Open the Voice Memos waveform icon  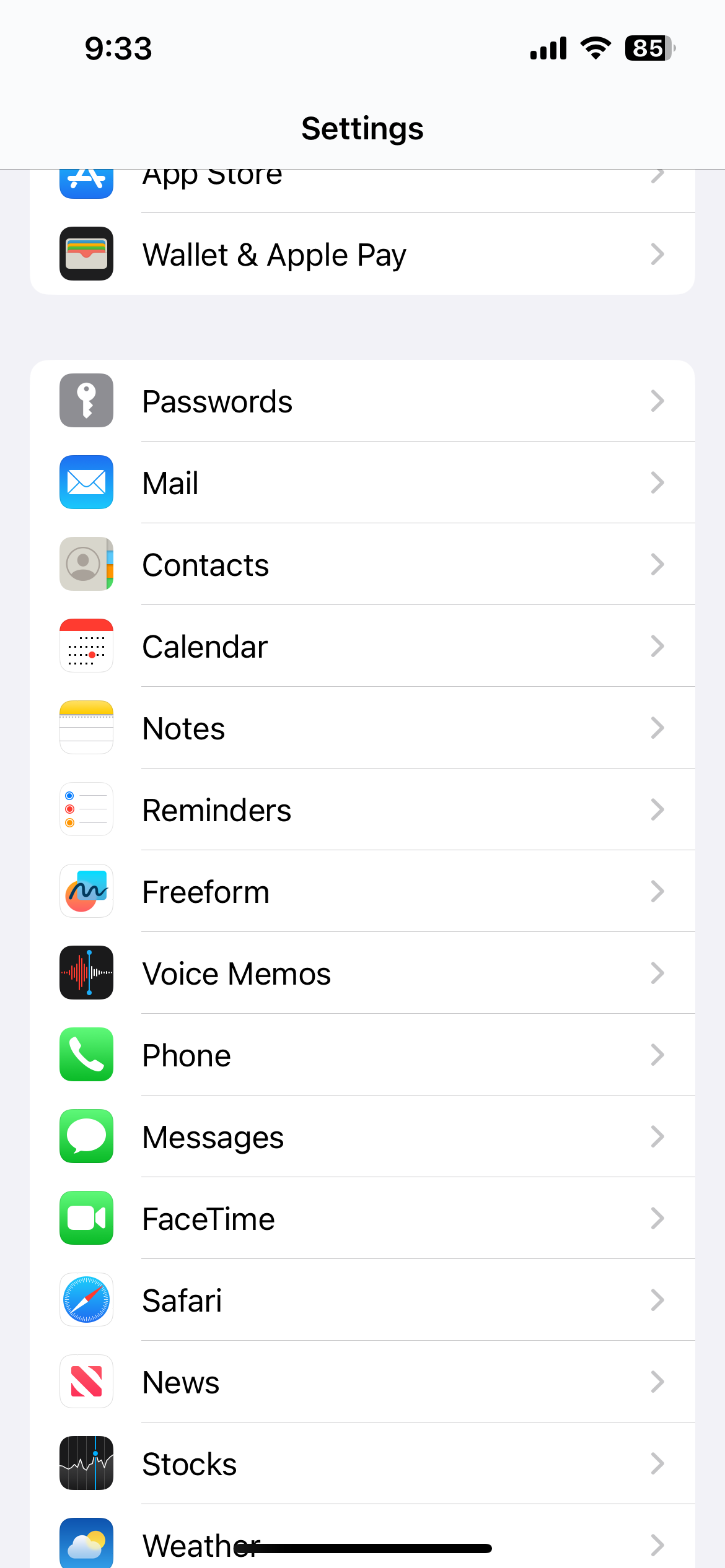pos(86,973)
